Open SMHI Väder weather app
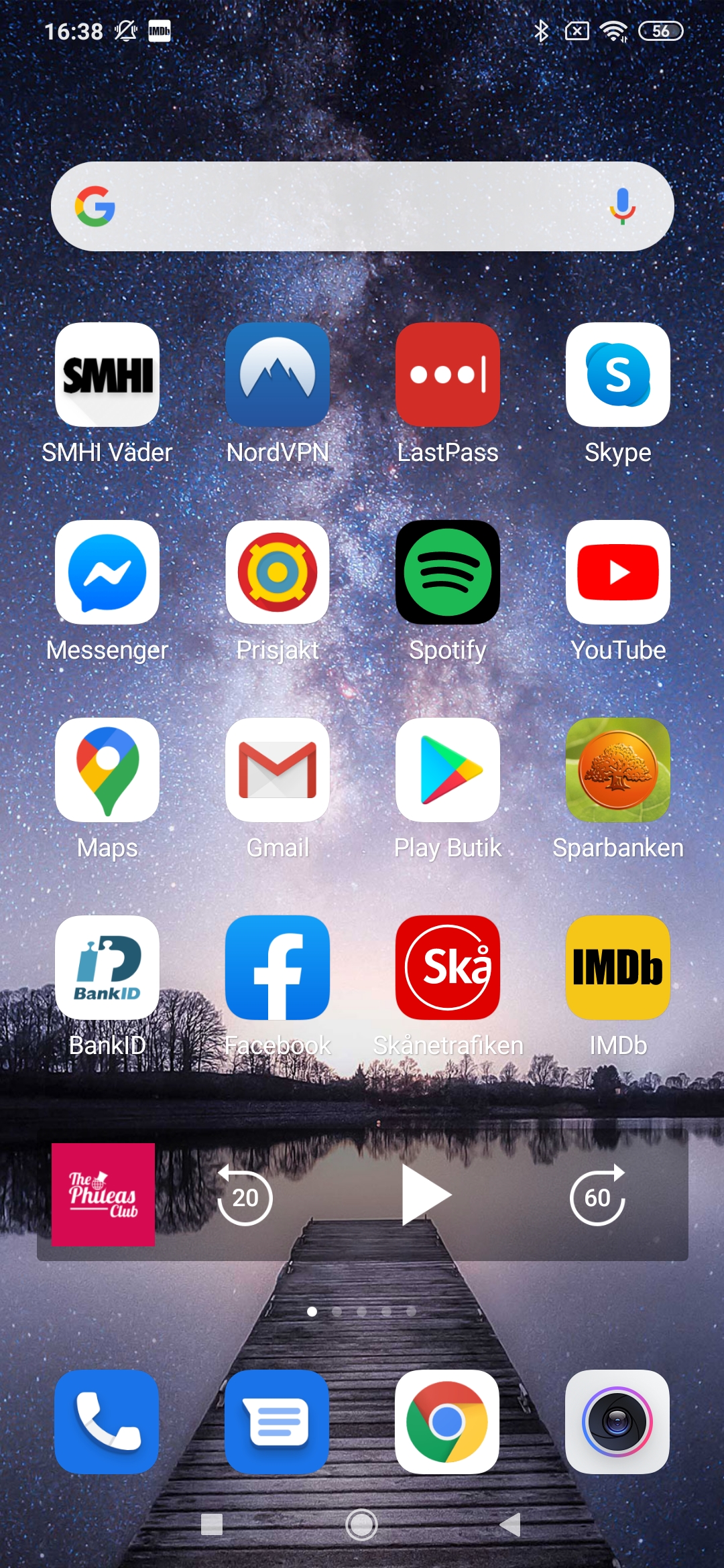Screen dimensions: 724x1568 [107, 375]
